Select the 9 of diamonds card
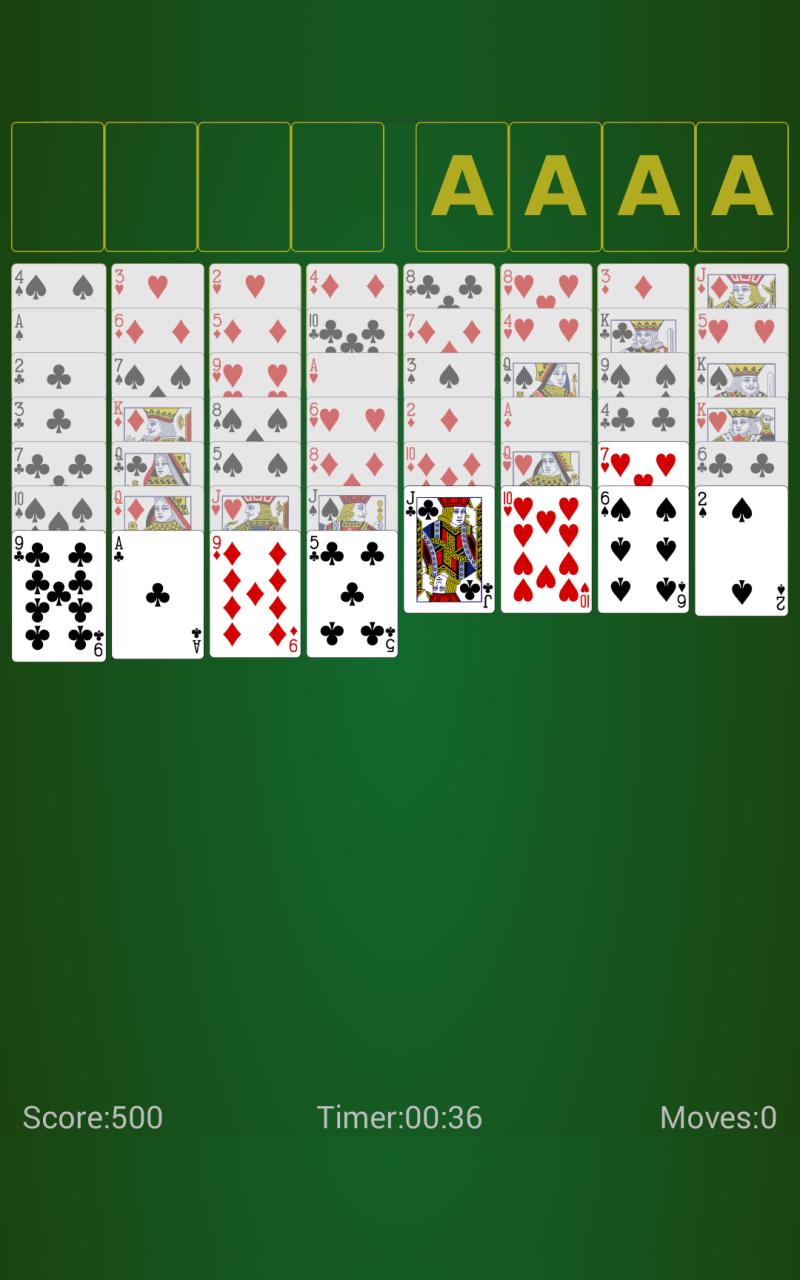The height and width of the screenshot is (1280, 800). (x=254, y=594)
